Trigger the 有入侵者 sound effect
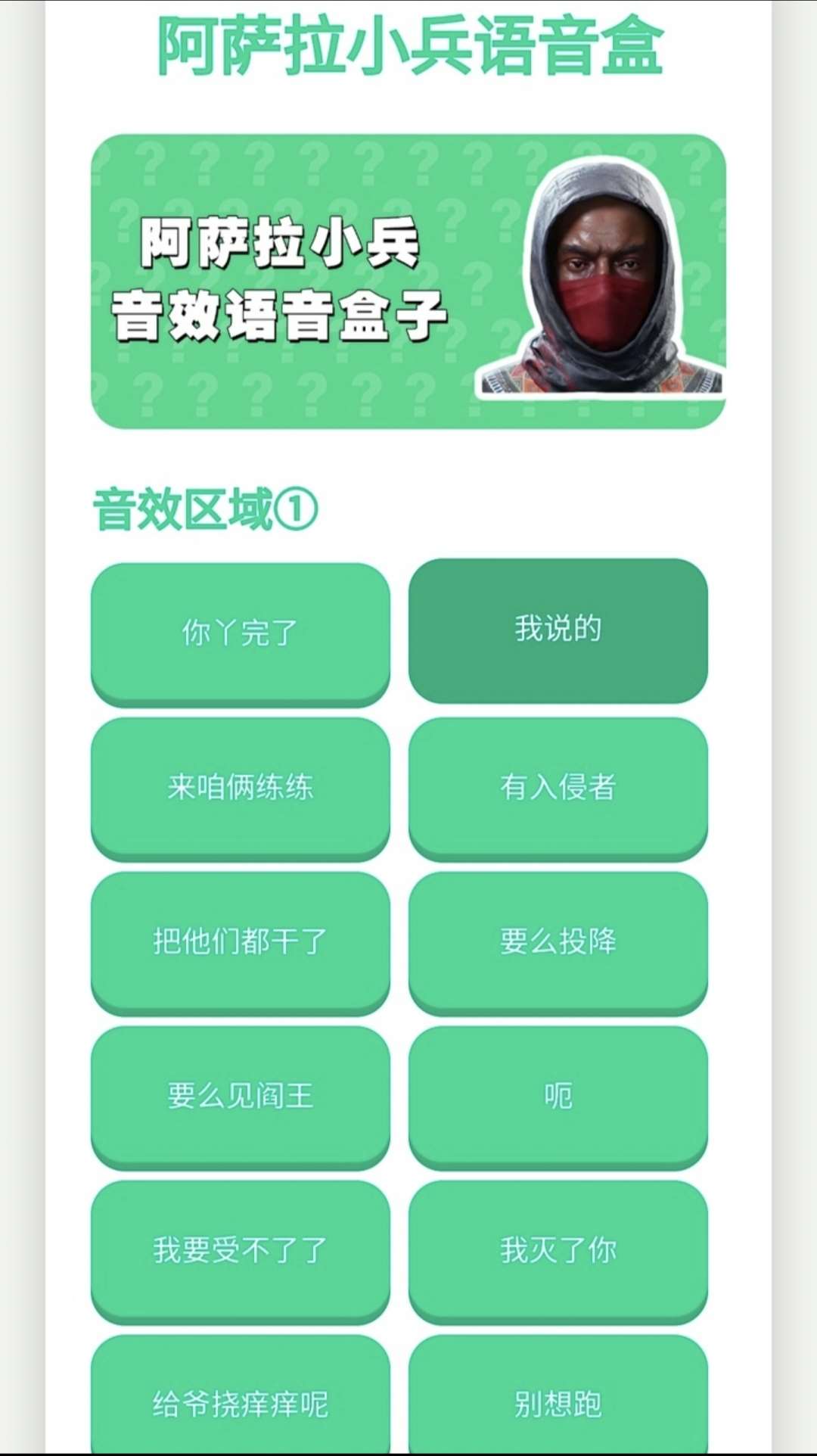Viewport: 817px width, 1456px height. coord(558,787)
